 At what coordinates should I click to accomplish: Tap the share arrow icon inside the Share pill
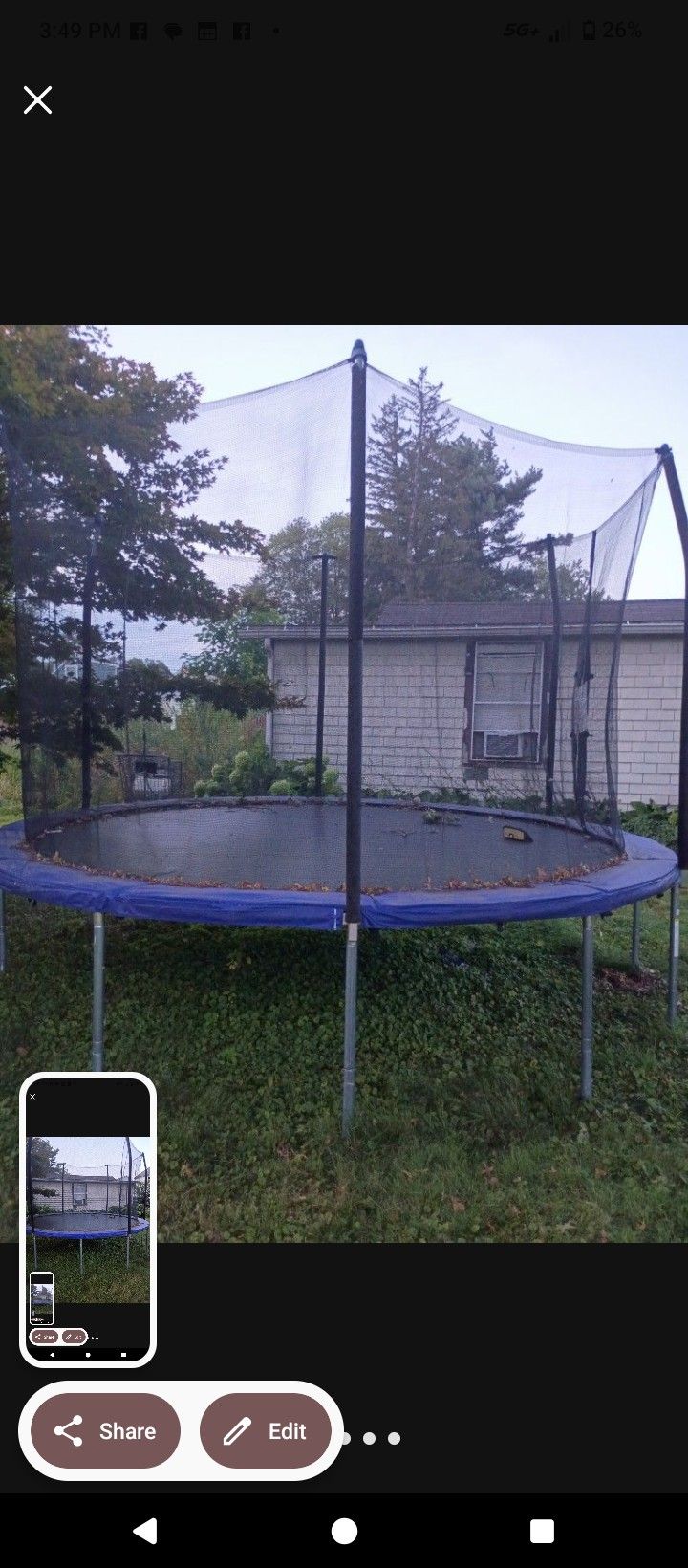[x=67, y=1431]
